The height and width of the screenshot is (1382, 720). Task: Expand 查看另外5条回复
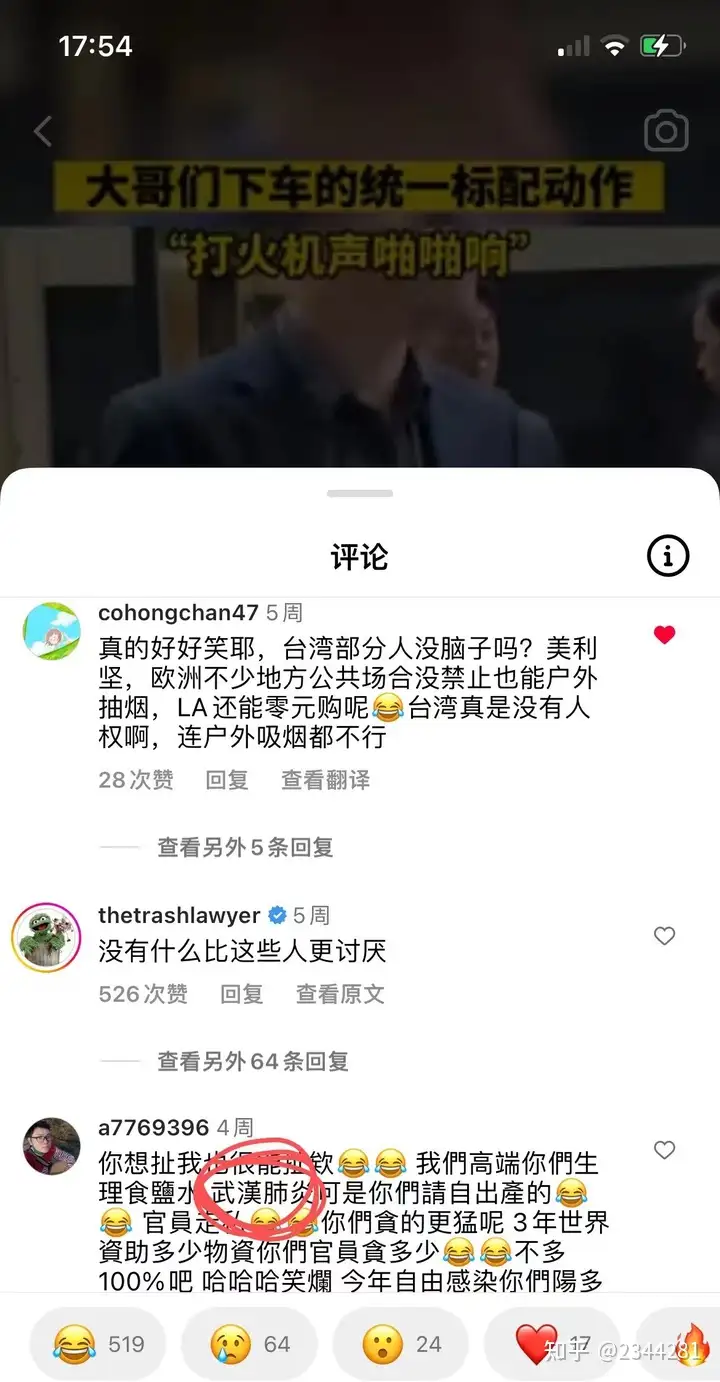(x=245, y=847)
